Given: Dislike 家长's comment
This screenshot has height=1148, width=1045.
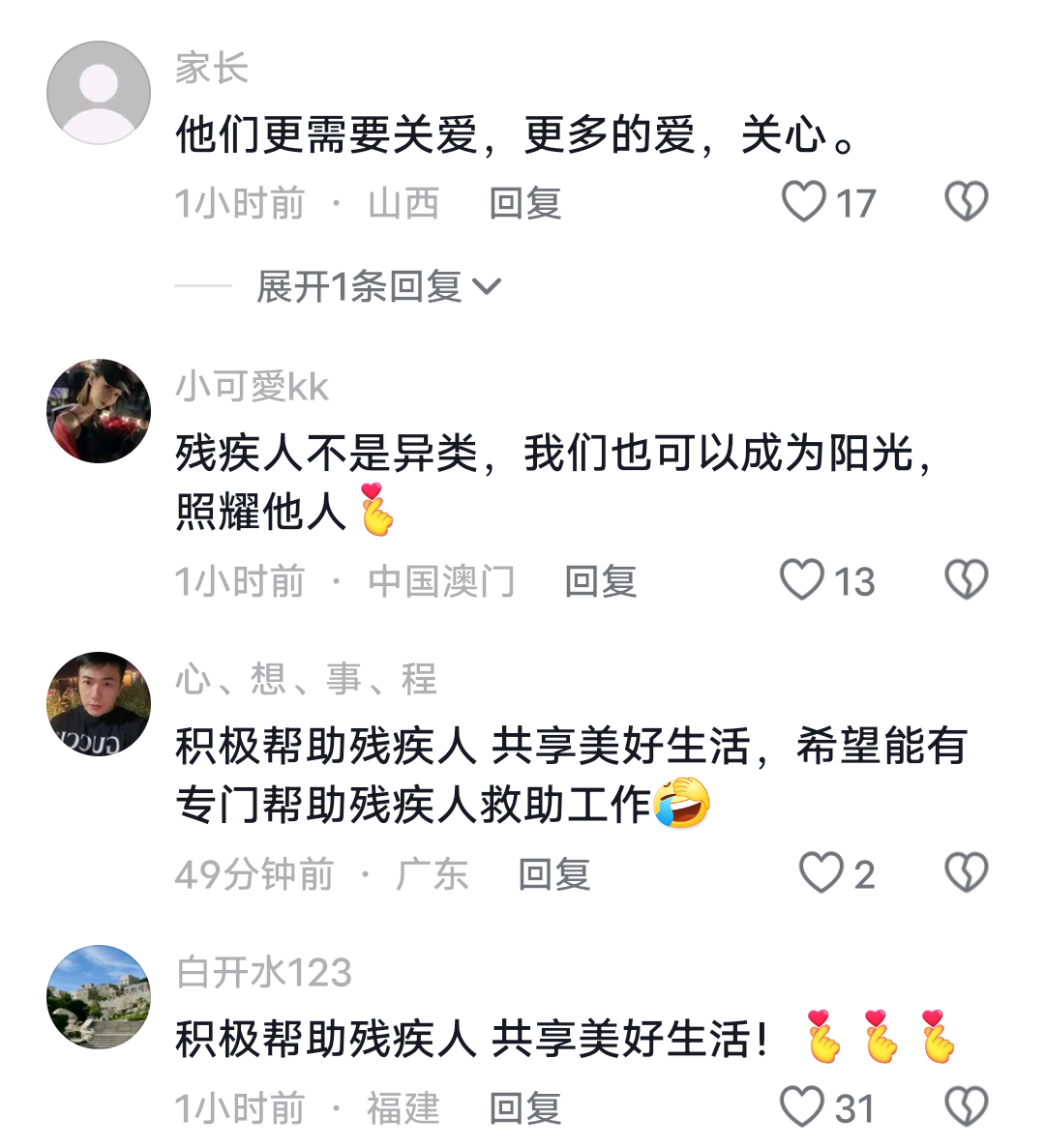Looking at the screenshot, I should point(966,202).
